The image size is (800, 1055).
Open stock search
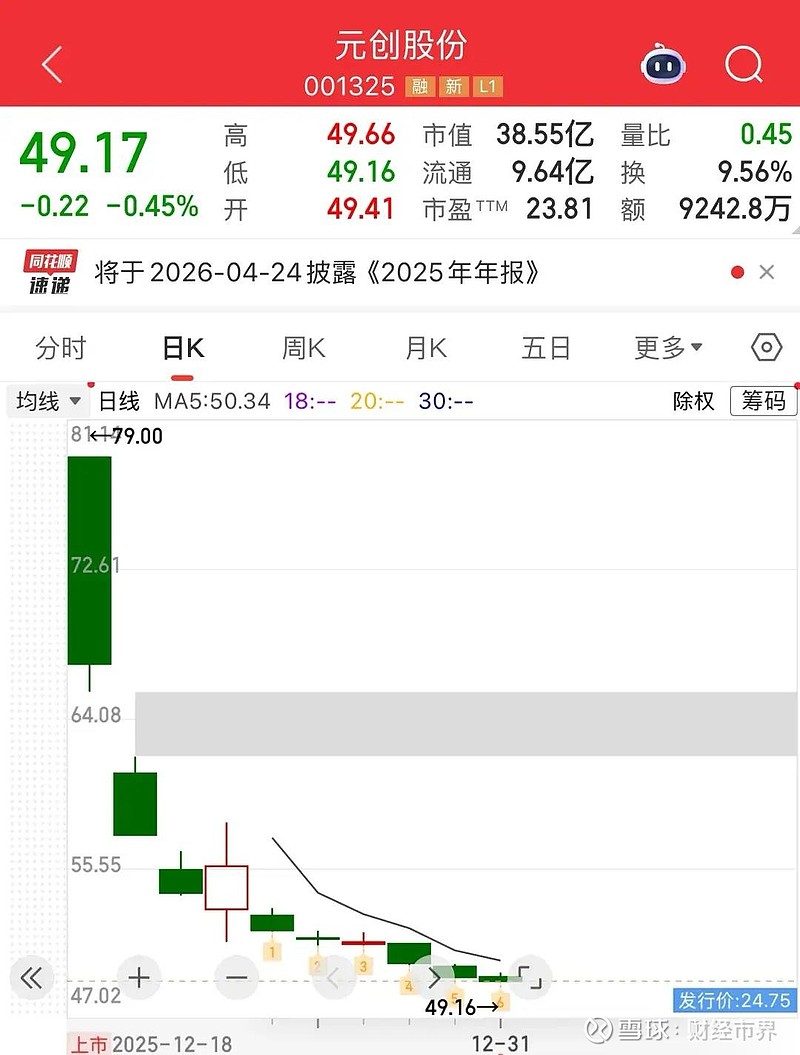pos(744,66)
